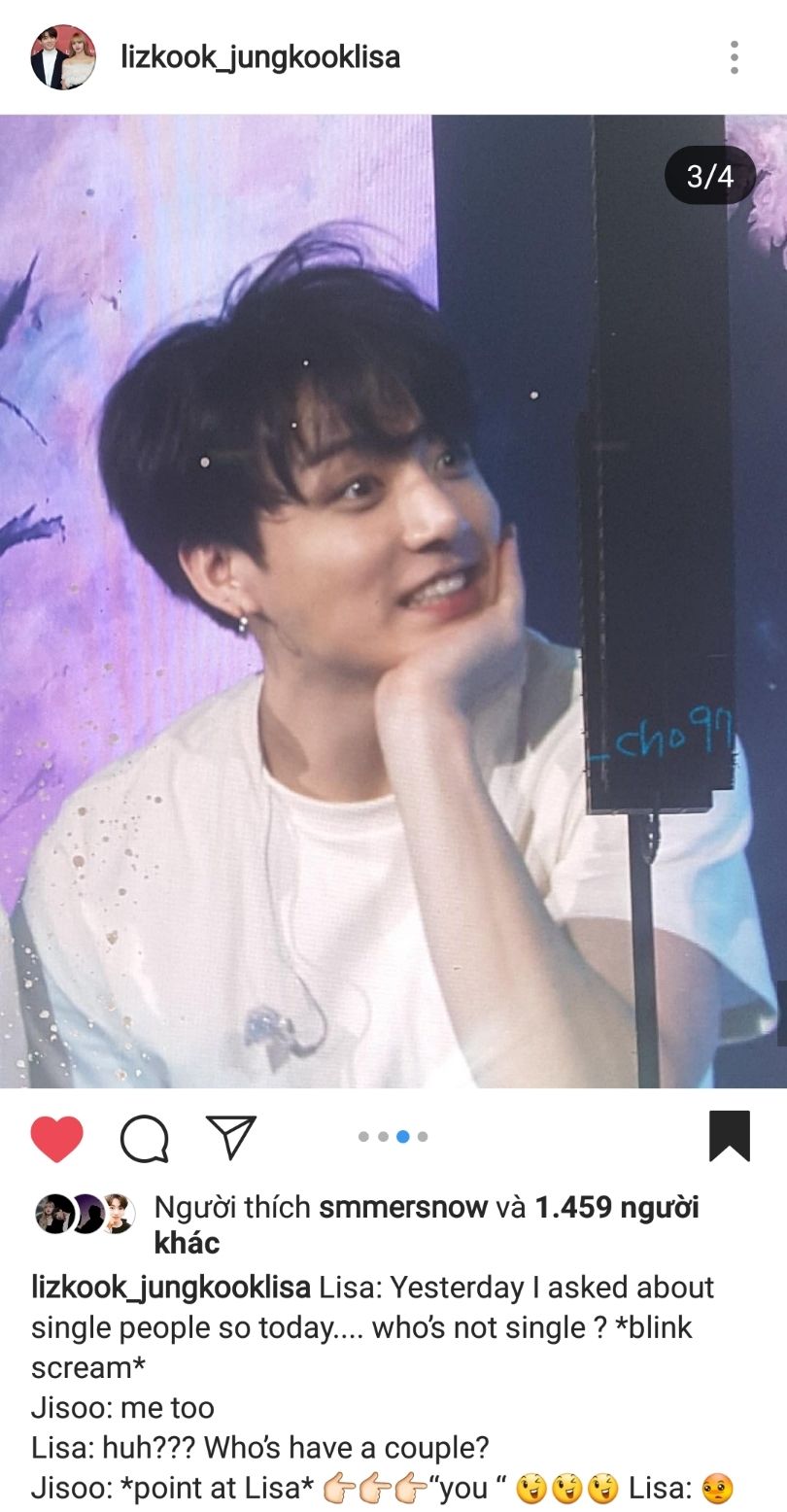Open lizkook_jungkooklisa username in the caption
The height and width of the screenshot is (1512, 787).
tap(171, 1288)
